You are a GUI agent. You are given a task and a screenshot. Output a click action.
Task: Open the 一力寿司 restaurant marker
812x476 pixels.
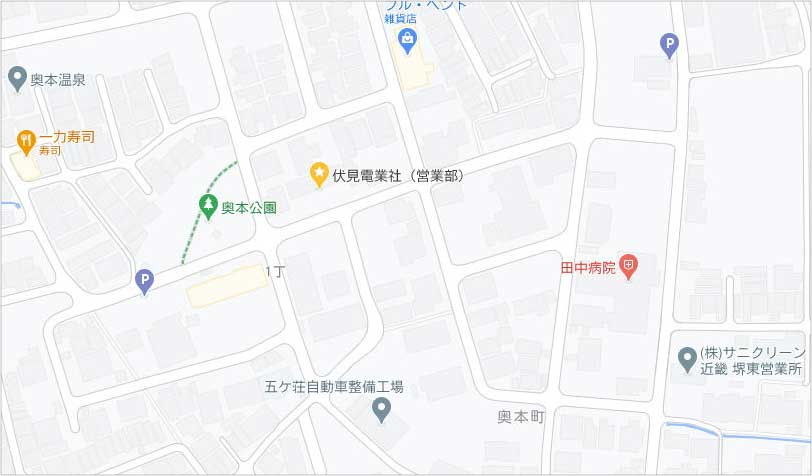[x=25, y=142]
